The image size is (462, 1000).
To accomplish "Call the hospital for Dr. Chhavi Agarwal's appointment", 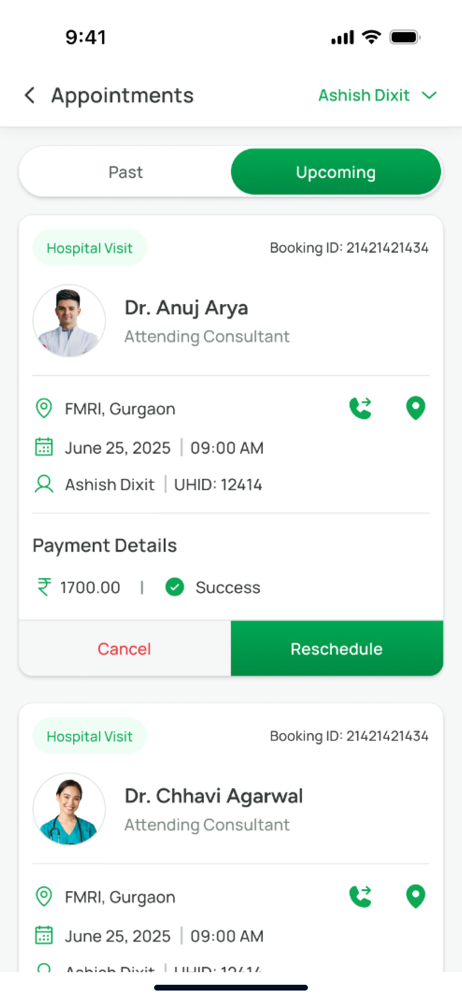I will [x=361, y=897].
